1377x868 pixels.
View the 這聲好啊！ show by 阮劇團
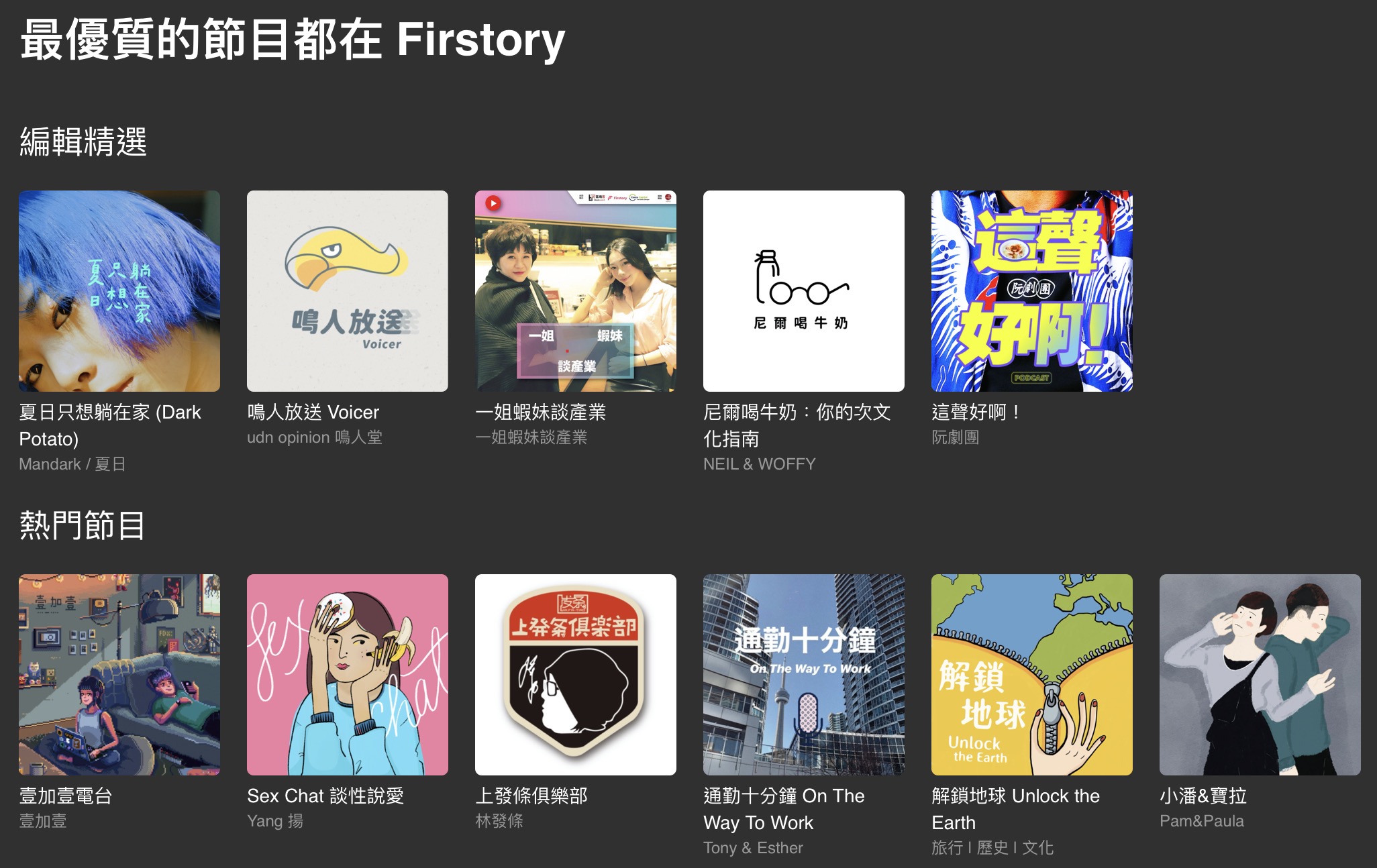[x=1032, y=291]
